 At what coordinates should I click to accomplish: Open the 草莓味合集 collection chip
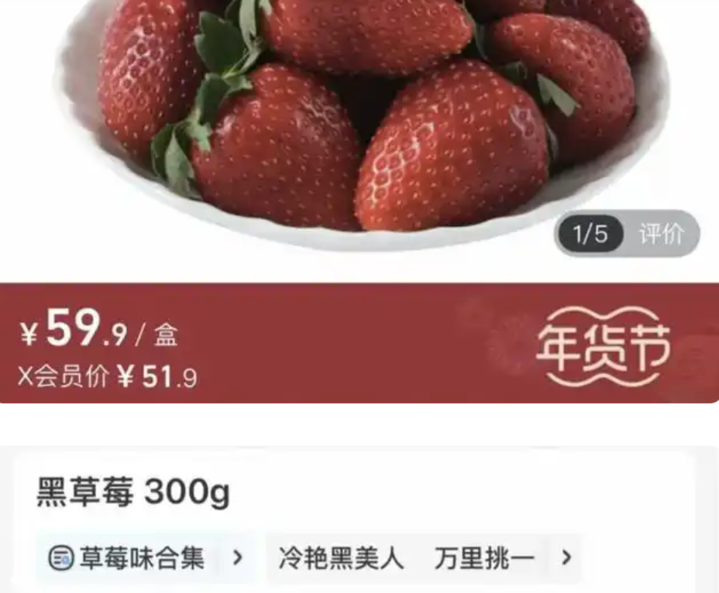145,557
